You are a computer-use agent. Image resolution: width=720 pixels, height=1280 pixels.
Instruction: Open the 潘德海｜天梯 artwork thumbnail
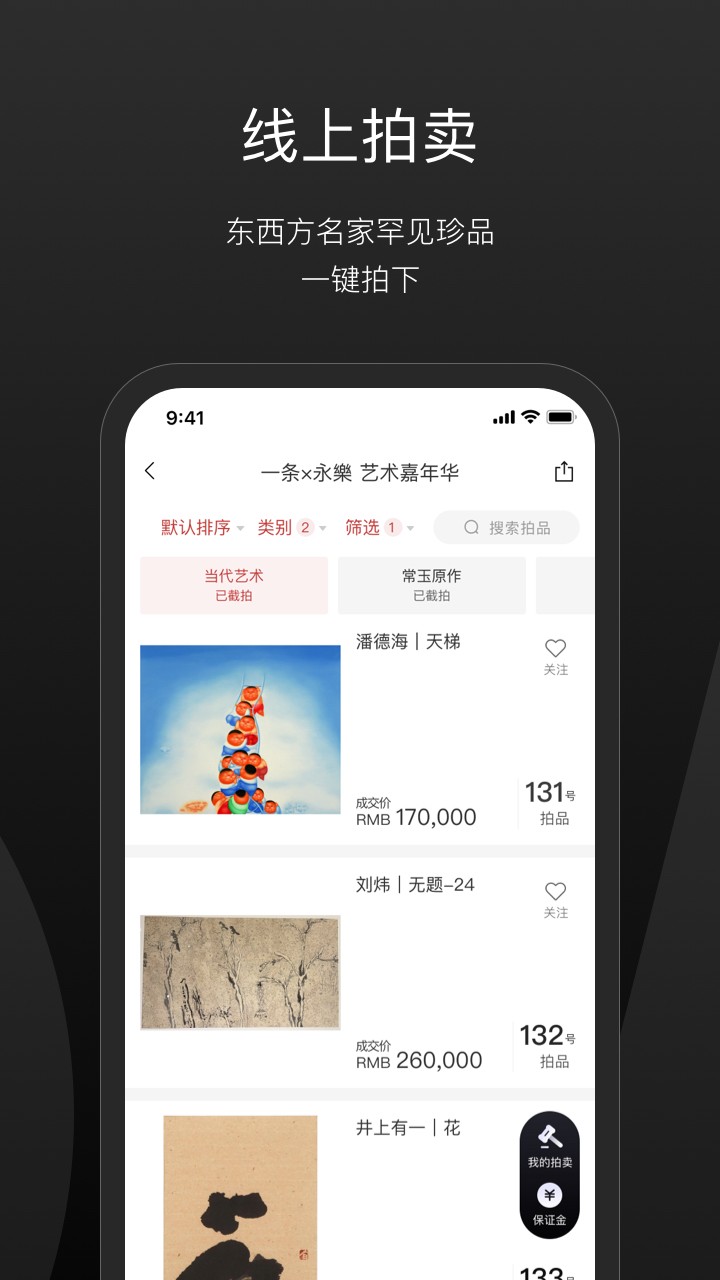pos(241,728)
